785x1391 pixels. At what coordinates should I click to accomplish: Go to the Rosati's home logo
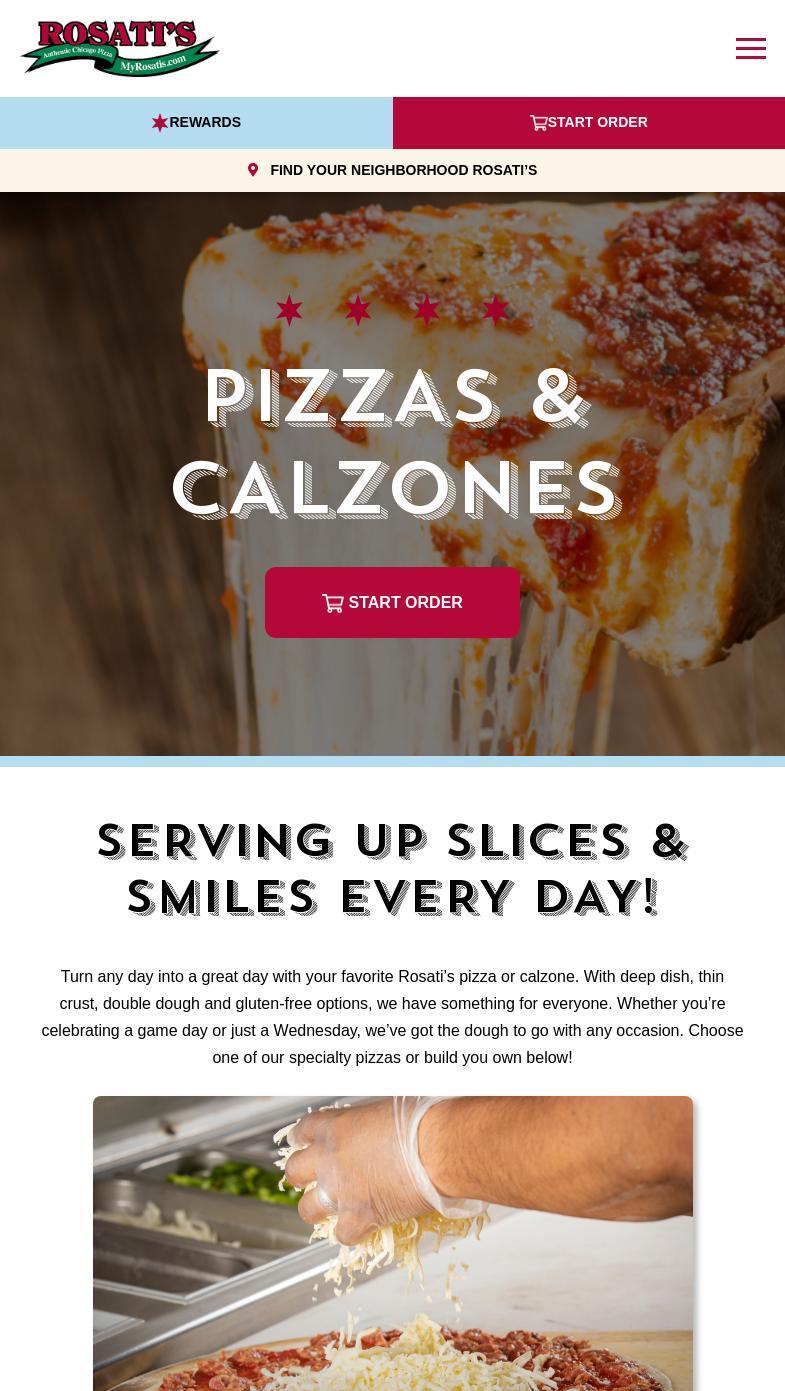coord(120,48)
